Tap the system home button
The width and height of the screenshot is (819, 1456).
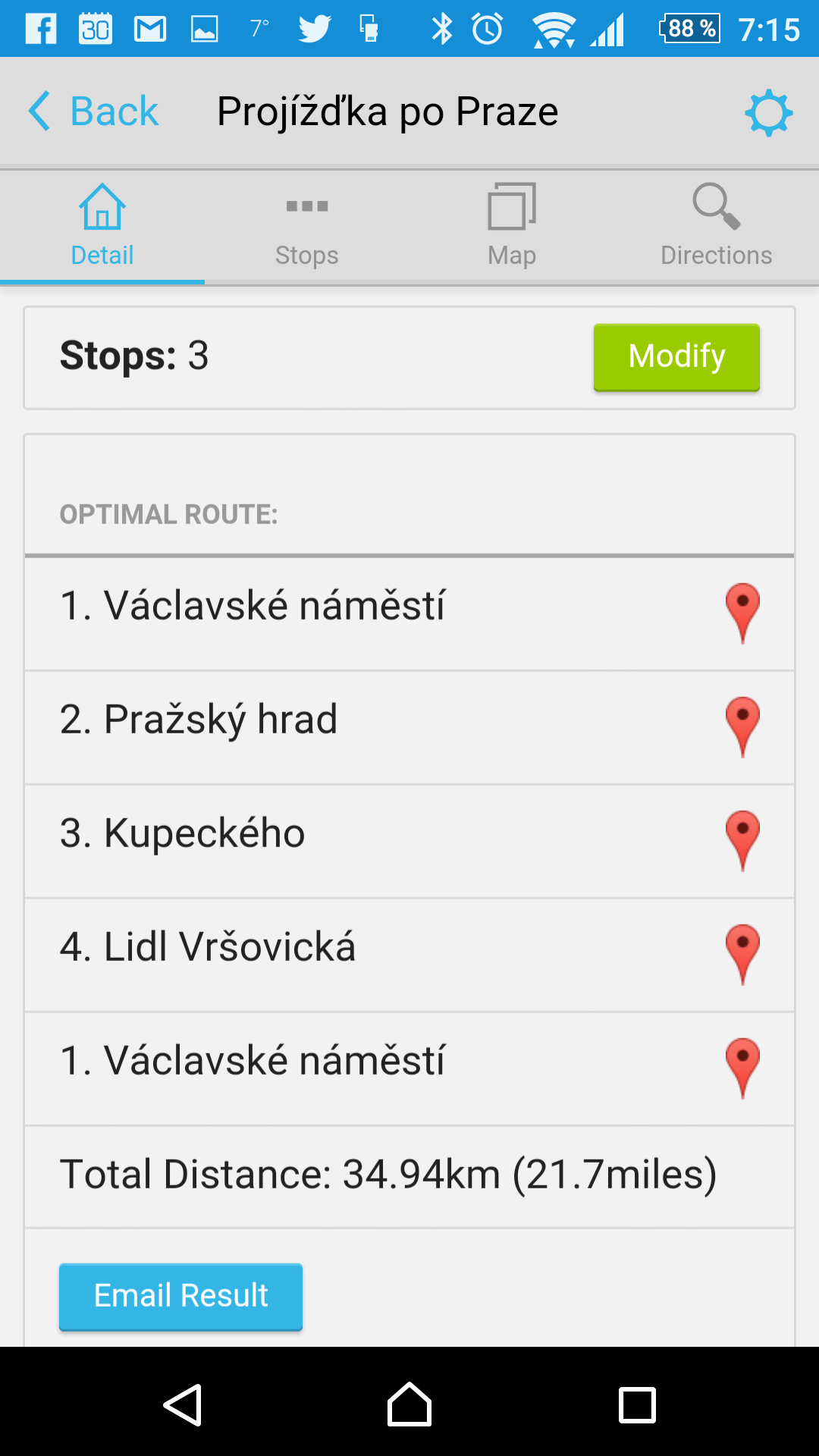[409, 1404]
